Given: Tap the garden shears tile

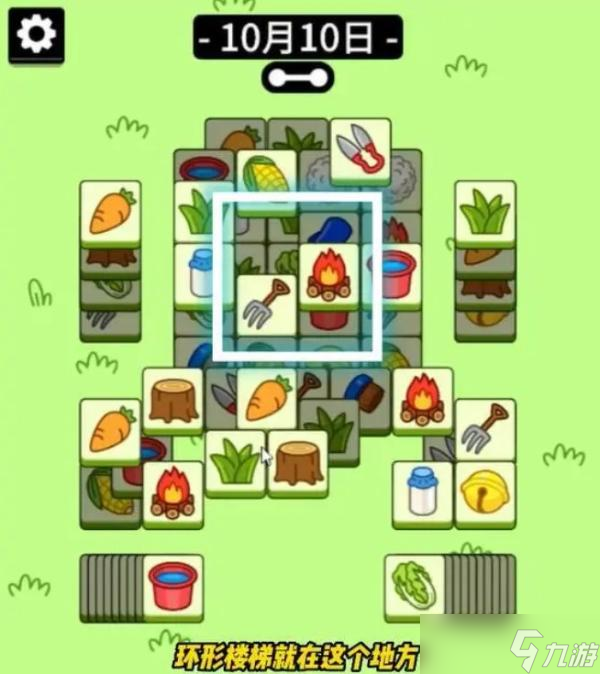Looking at the screenshot, I should click(360, 151).
